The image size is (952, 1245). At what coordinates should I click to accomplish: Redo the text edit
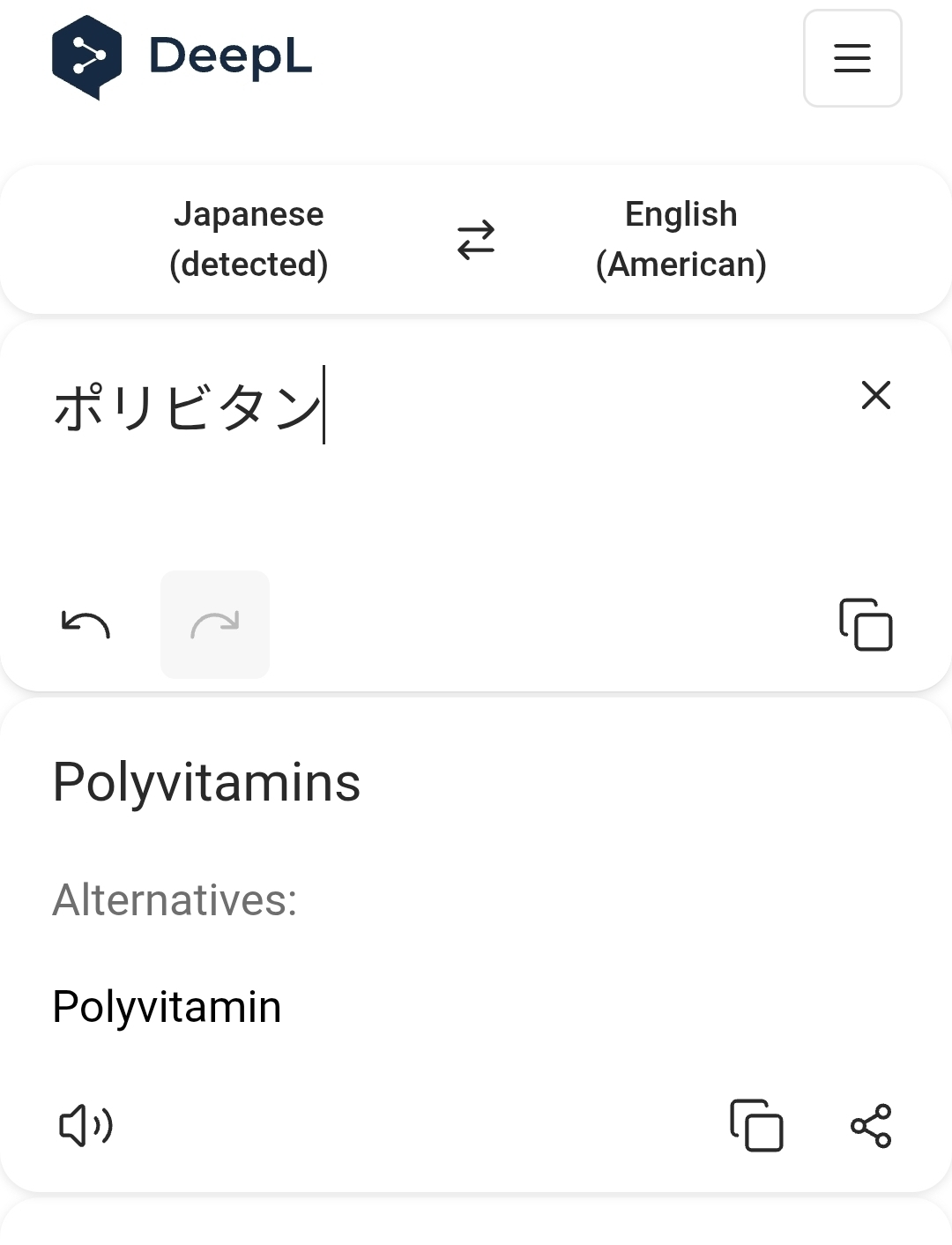click(x=214, y=624)
